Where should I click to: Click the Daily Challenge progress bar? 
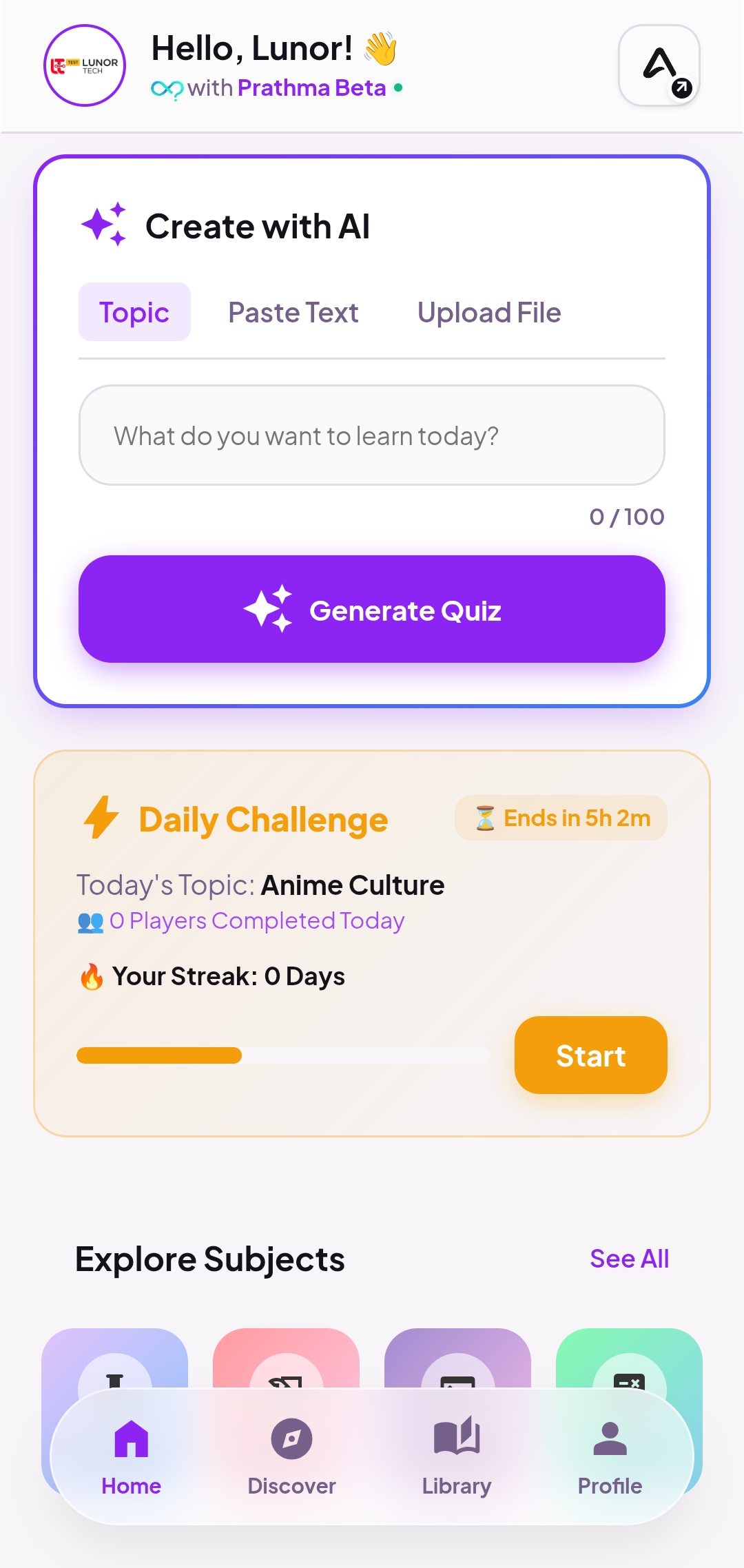pos(282,1056)
